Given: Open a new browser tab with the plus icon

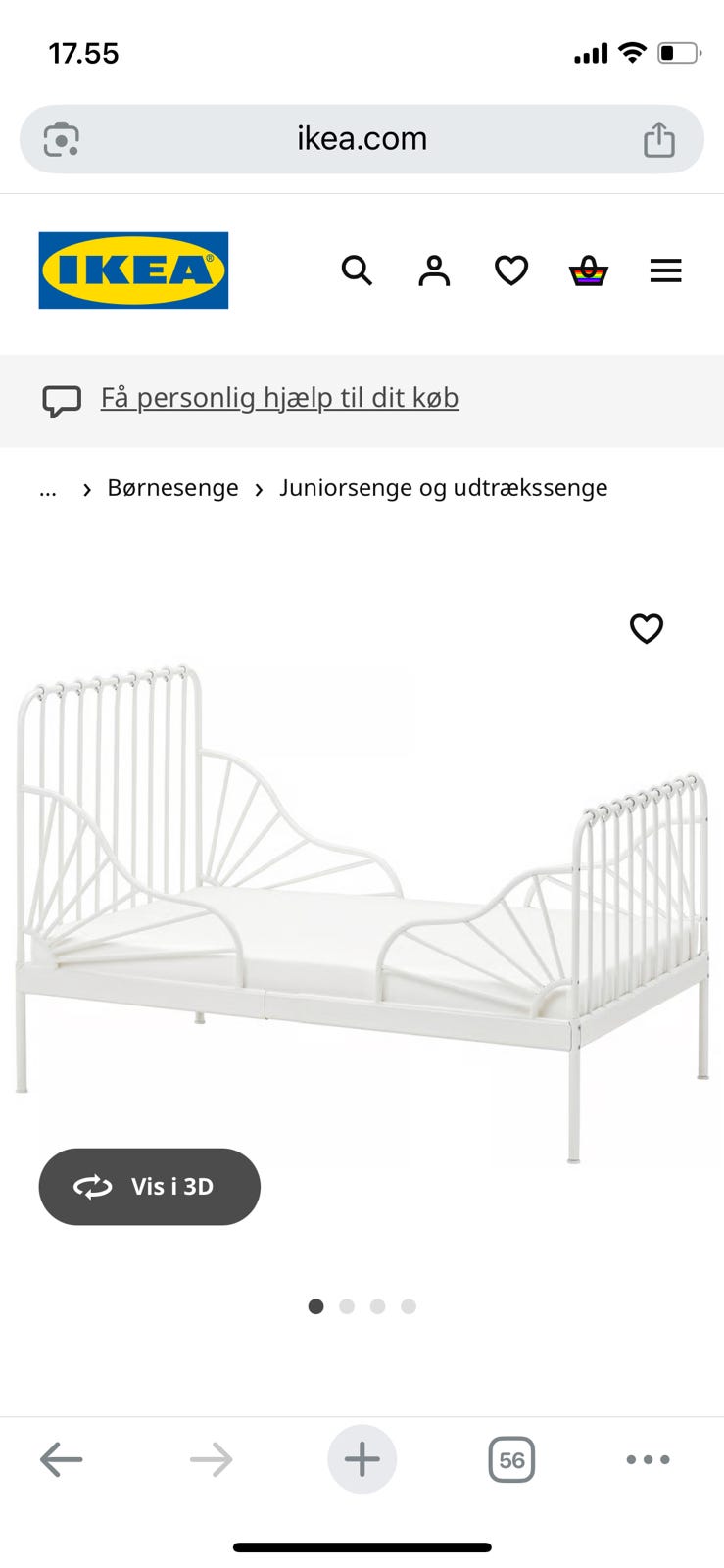Looking at the screenshot, I should click(x=362, y=1458).
